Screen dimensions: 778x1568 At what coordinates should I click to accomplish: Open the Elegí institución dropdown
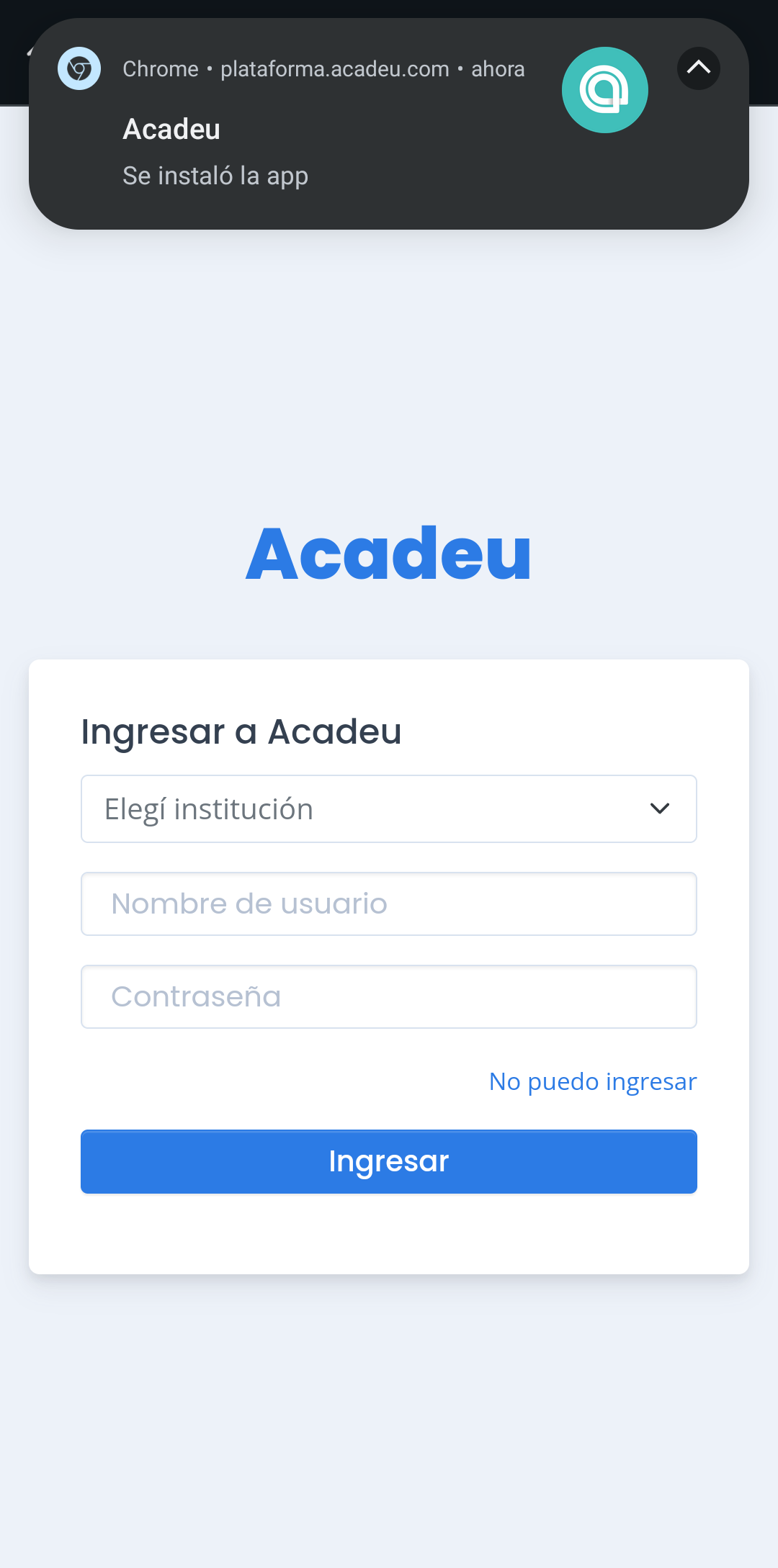coord(389,808)
